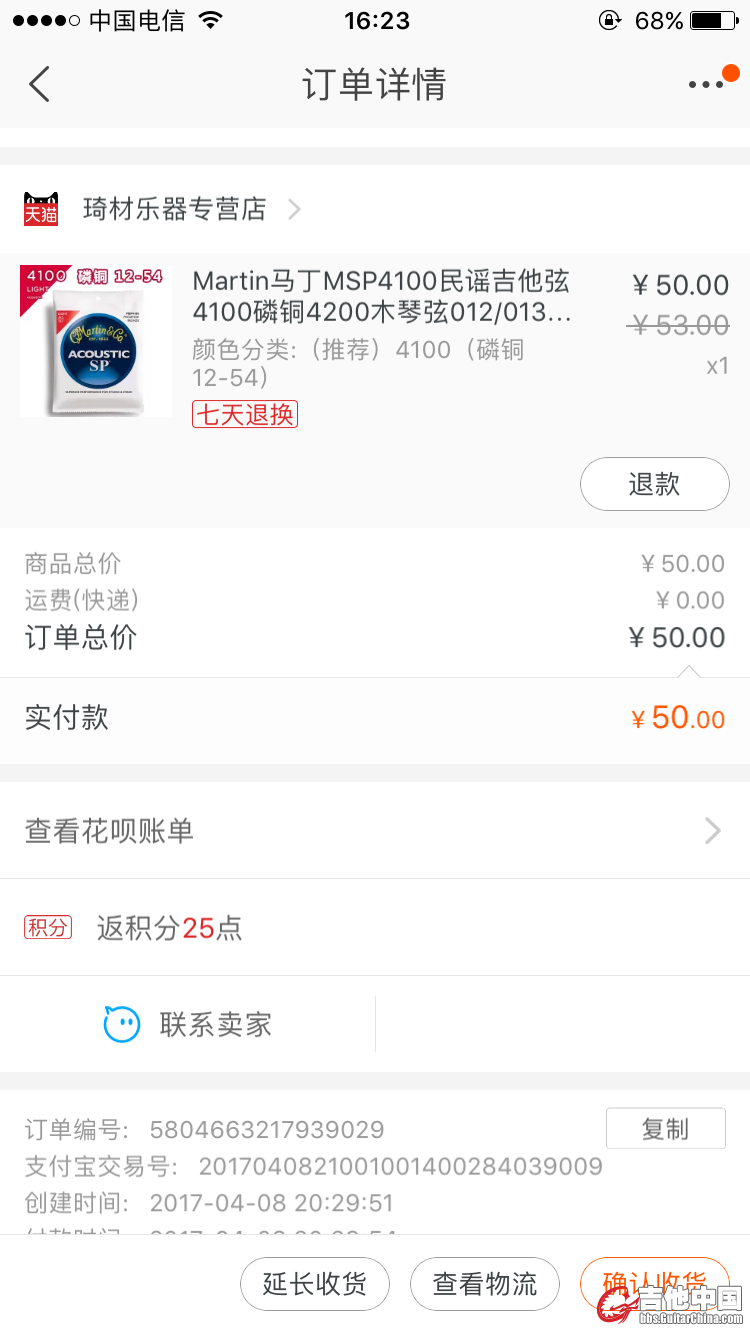750x1334 pixels.
Task: Contact the seller via 联系卖家
Action: (188, 1024)
